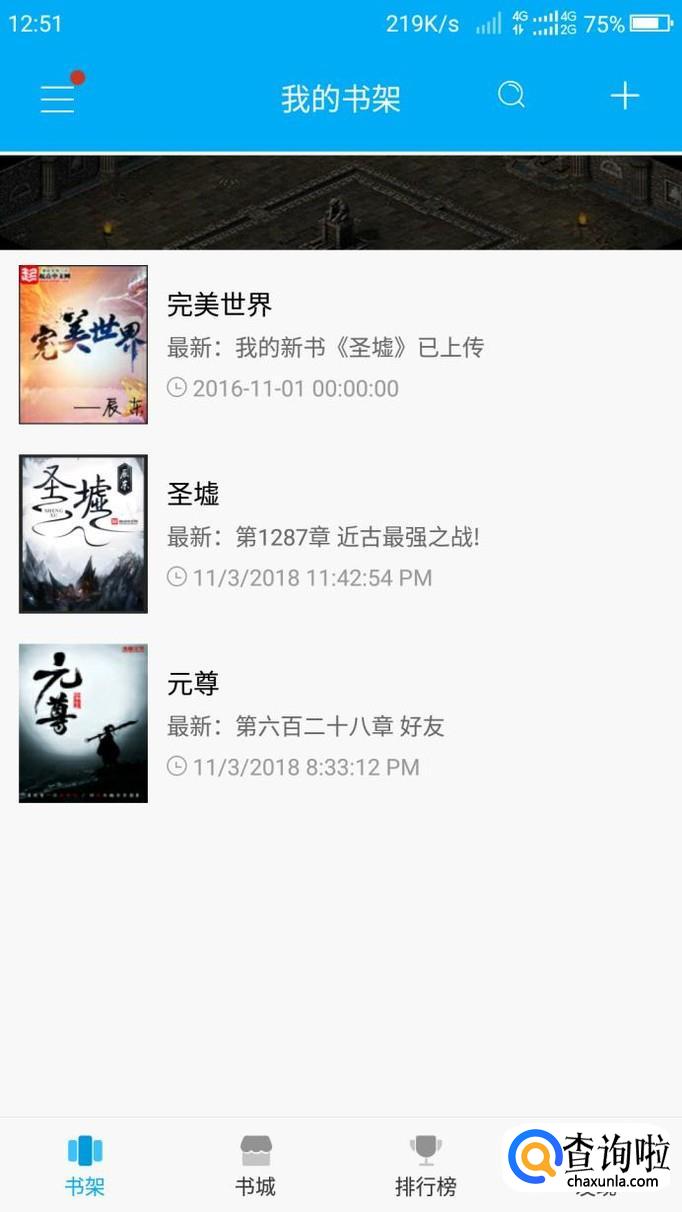The image size is (682, 1212).
Task: Switch to the 排行榜 tab
Action: pos(426,1166)
